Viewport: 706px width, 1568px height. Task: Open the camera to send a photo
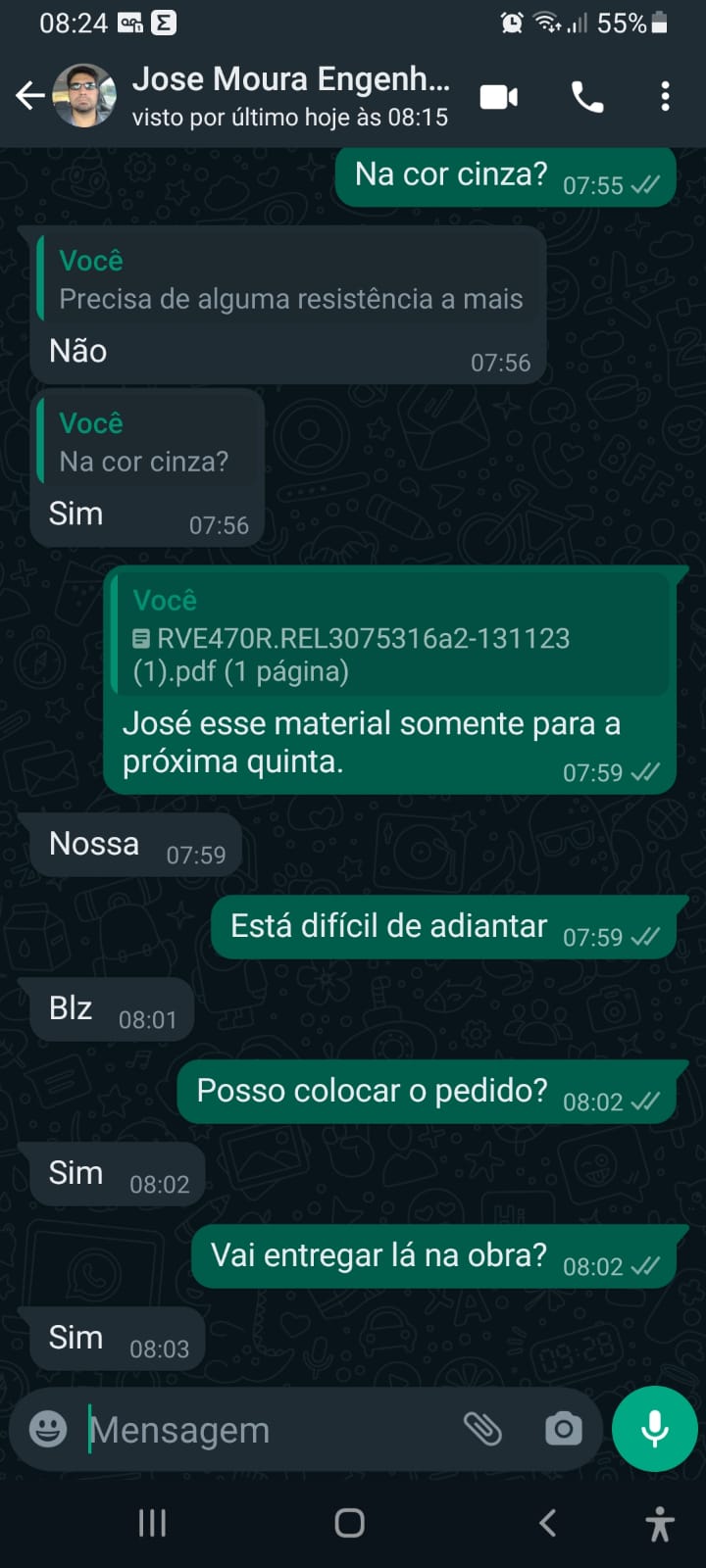pos(563,1429)
